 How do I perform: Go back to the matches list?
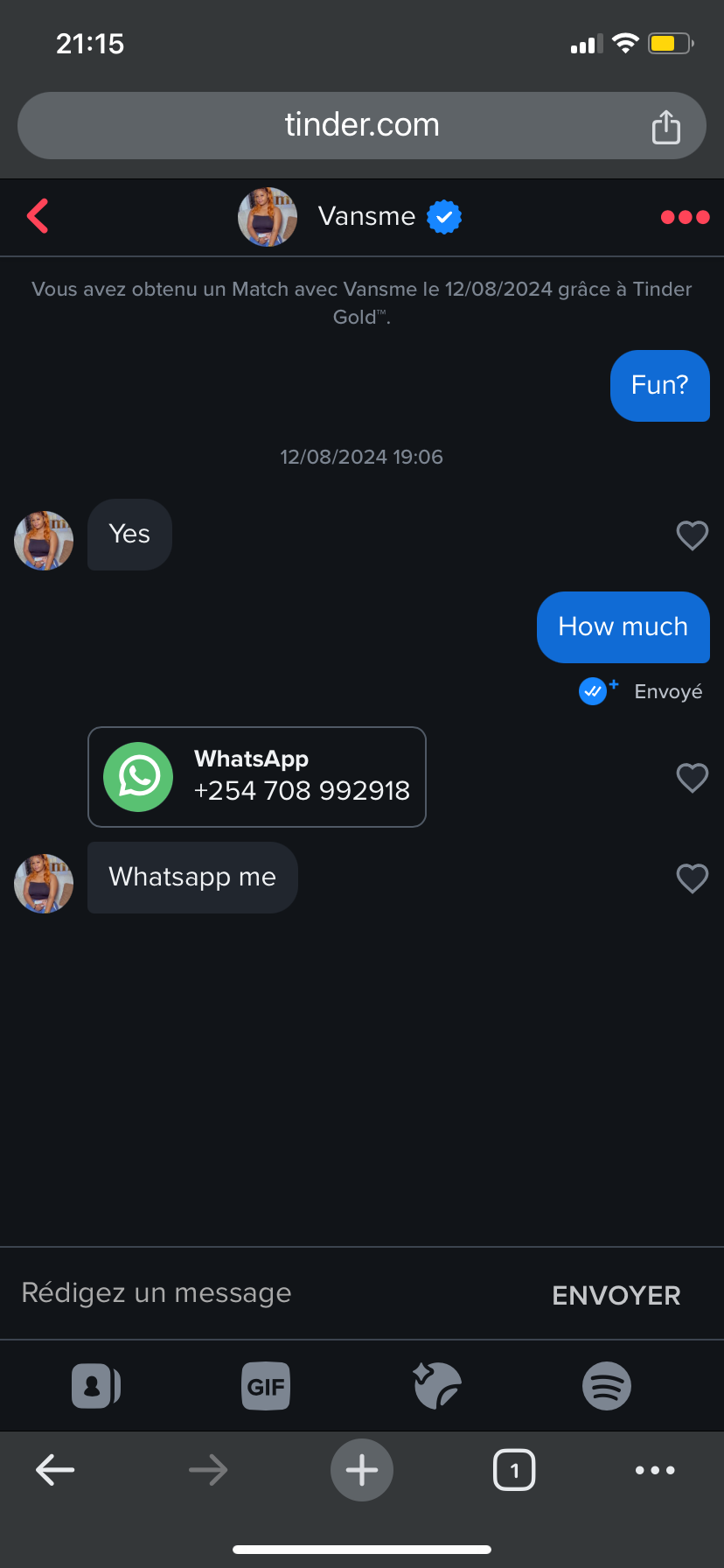pos(38,217)
